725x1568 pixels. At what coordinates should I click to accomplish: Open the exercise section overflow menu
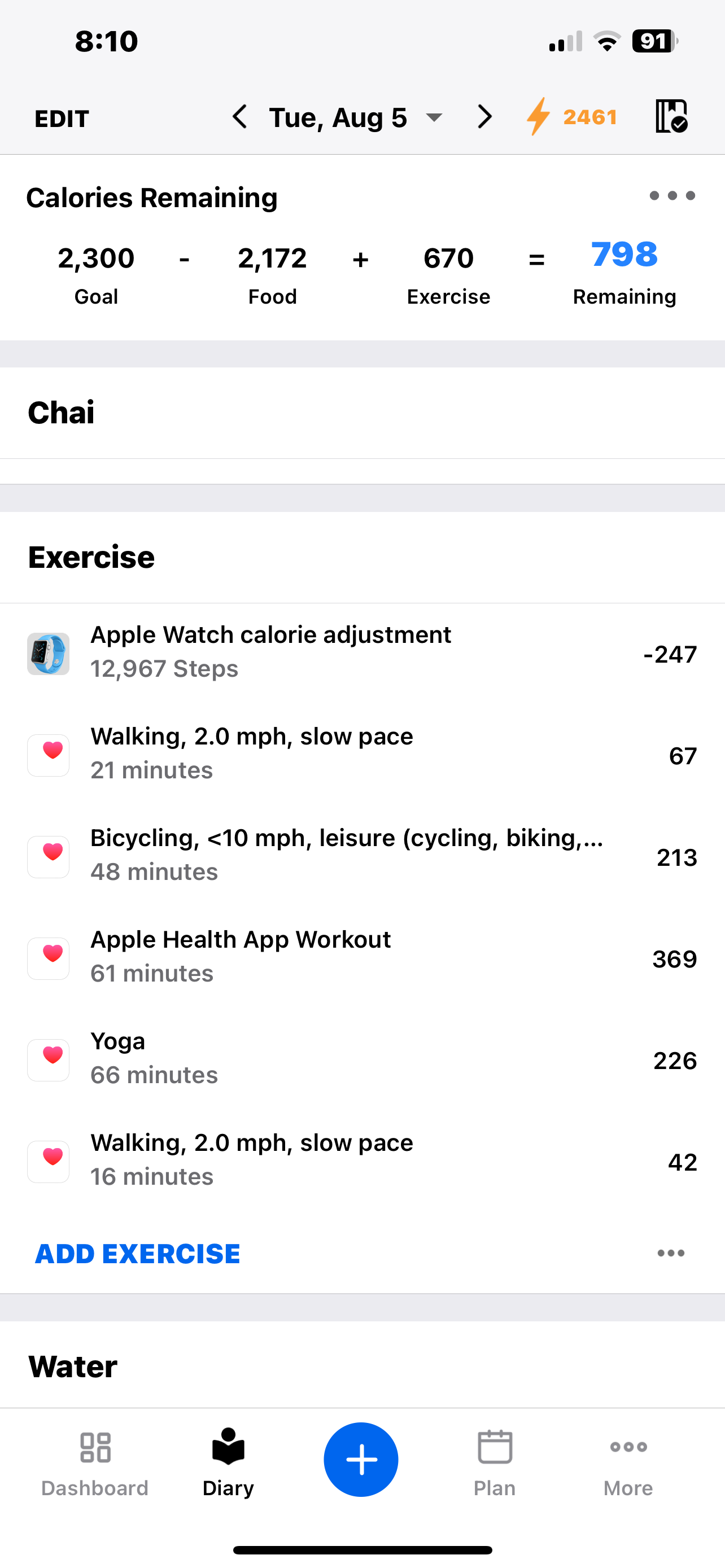point(671,1253)
